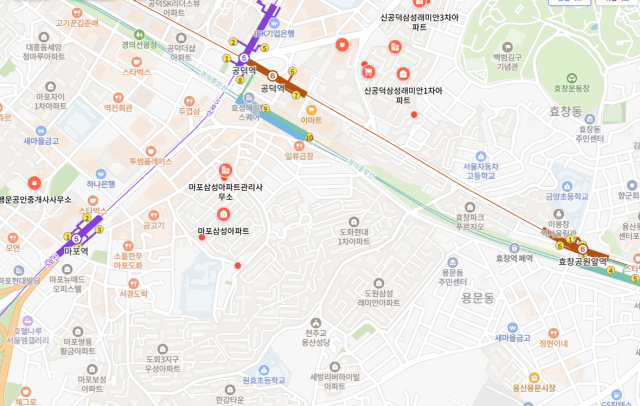Select the 이마트 store marker
The height and width of the screenshot is (406, 640).
pos(311,109)
